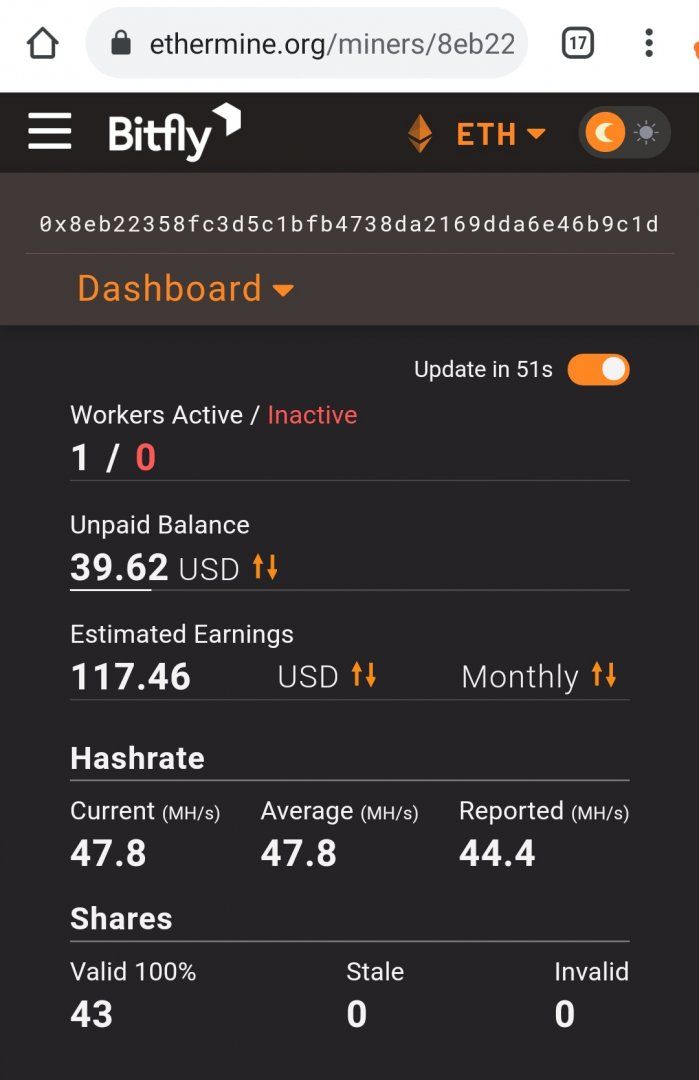Edit the ethermine.org address bar
The height and width of the screenshot is (1080, 699).
[x=330, y=44]
